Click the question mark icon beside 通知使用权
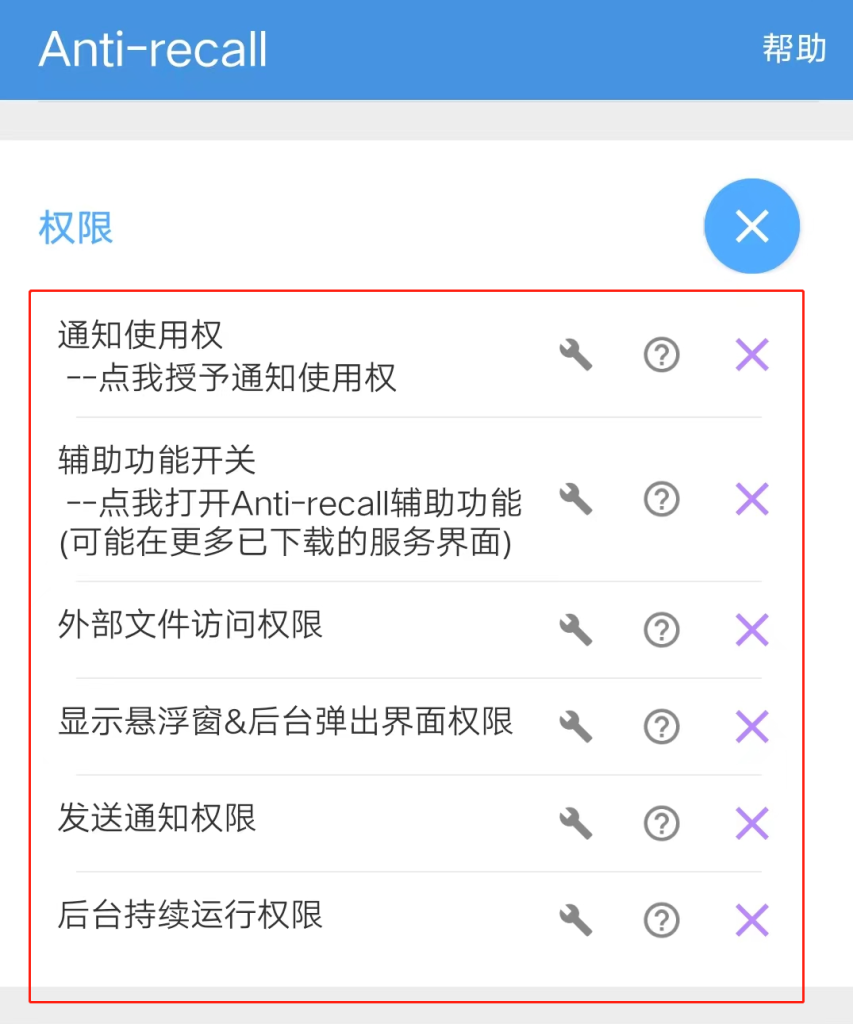 pyautogui.click(x=660, y=355)
